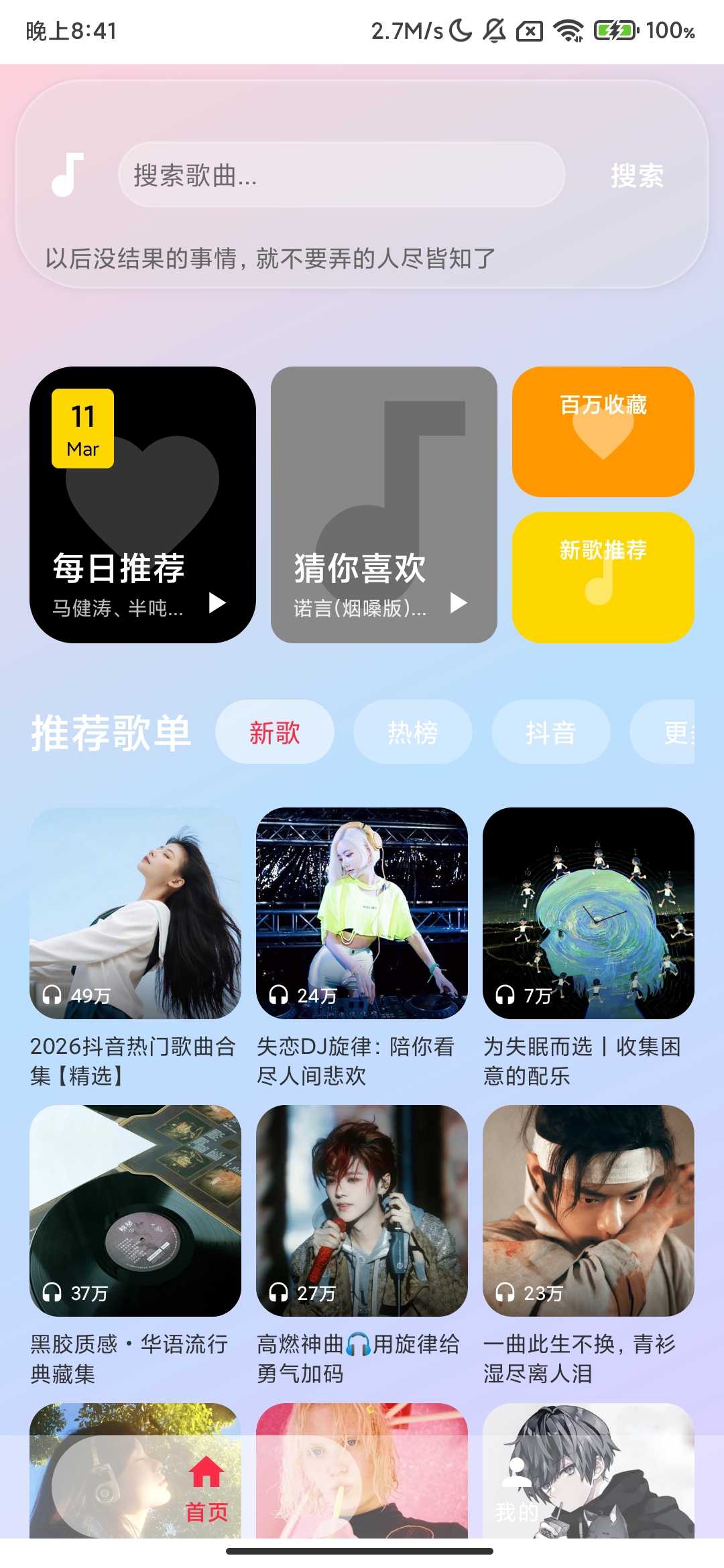Open the 百万收藏 collection
The image size is (724, 1568).
(x=603, y=431)
